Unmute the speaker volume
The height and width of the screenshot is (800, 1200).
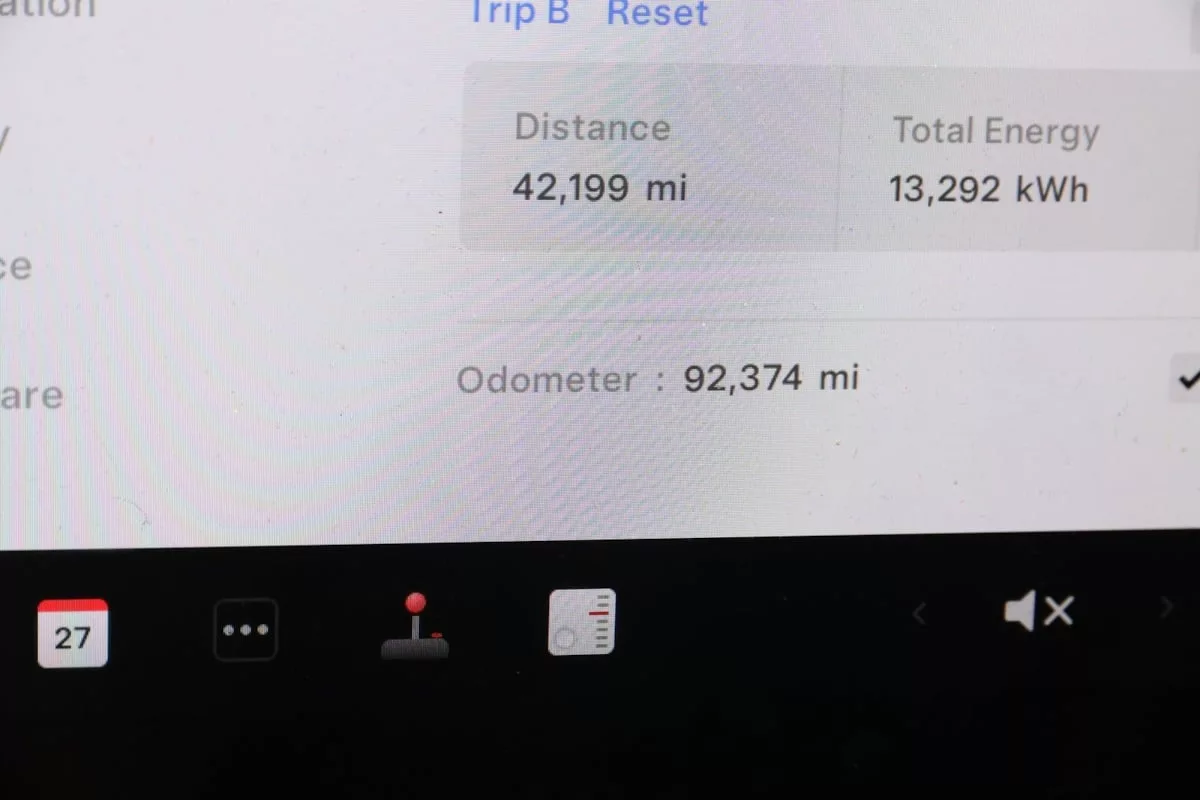[1038, 612]
